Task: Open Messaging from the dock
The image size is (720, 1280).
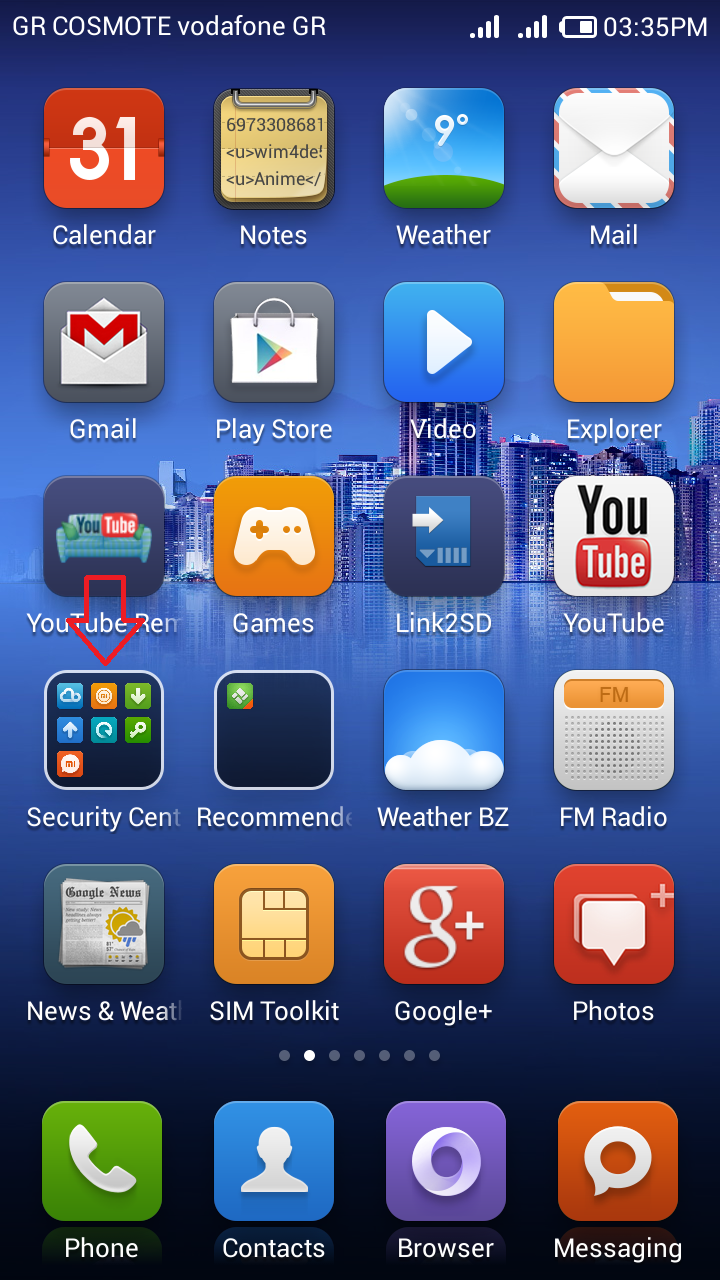Action: pyautogui.click(x=618, y=1162)
